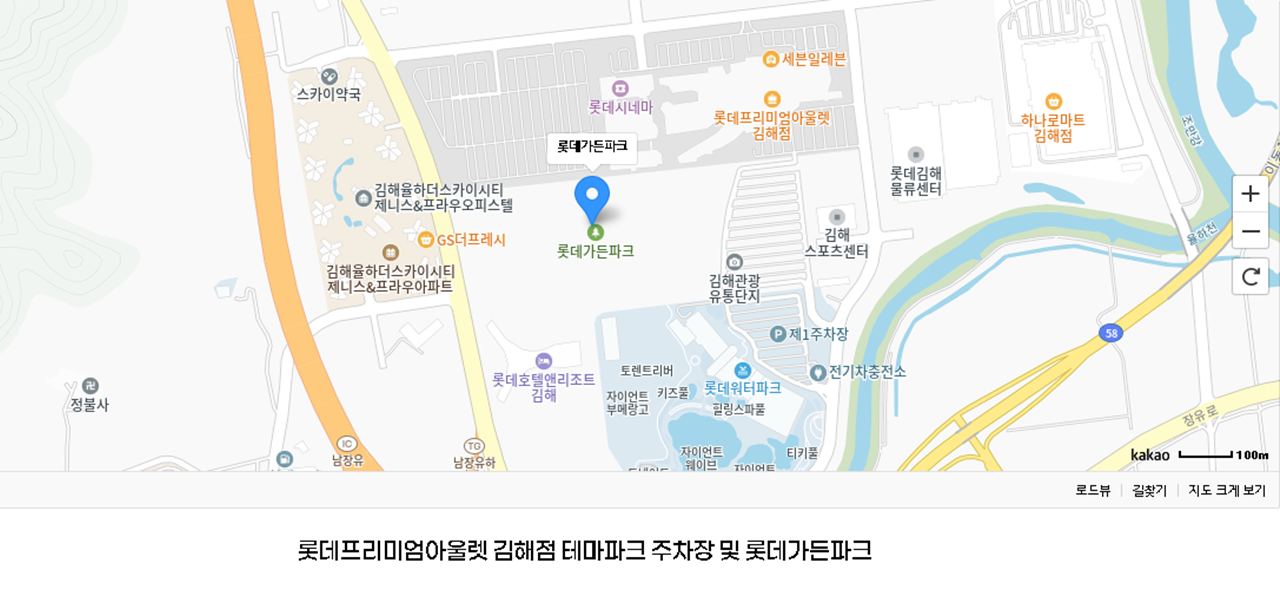
Task: Zoom in on the map
Action: coord(1250,194)
